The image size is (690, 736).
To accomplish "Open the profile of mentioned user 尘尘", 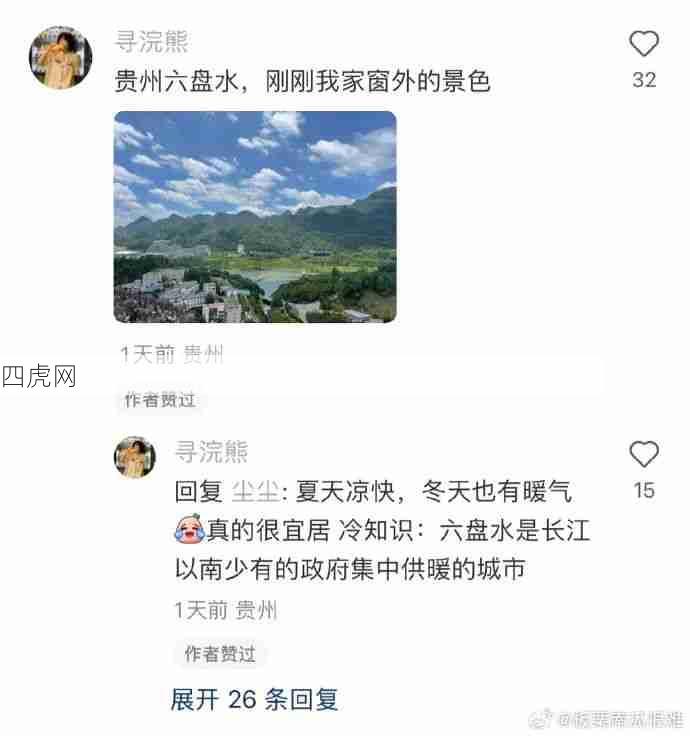I will click(248, 491).
